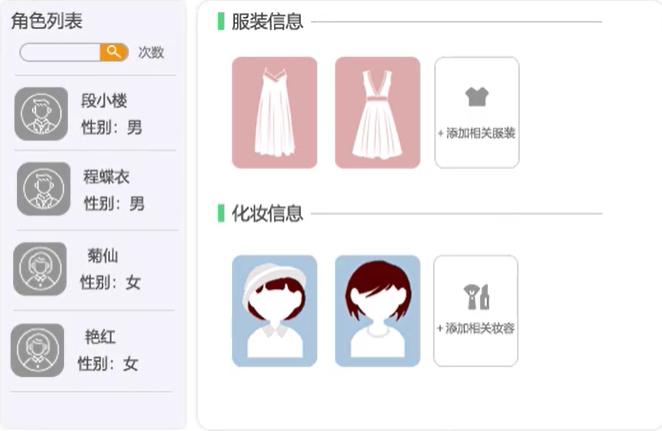Select role 程蝶衣
Screen dimensions: 662x431
point(95,190)
